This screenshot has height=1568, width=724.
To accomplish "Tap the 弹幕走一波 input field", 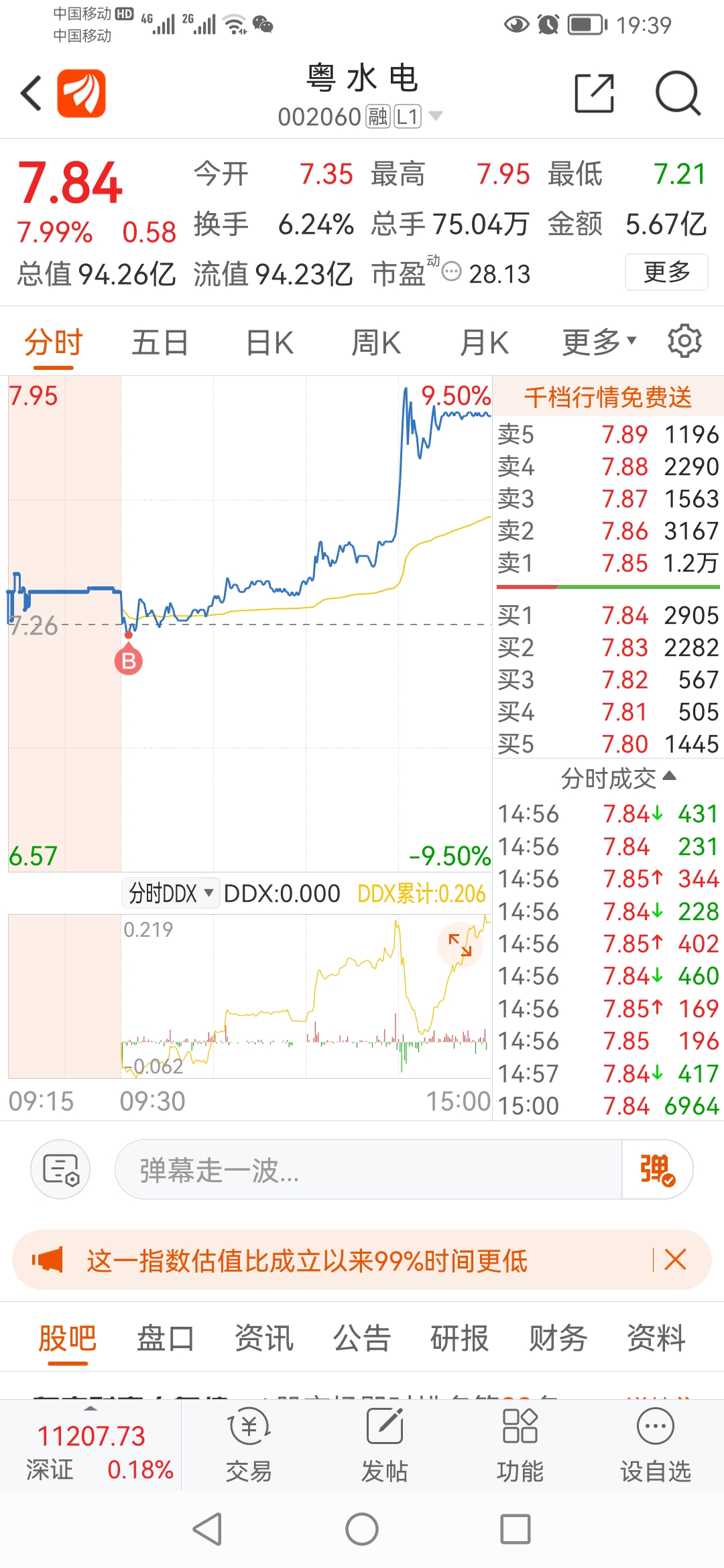I will pos(369,1170).
